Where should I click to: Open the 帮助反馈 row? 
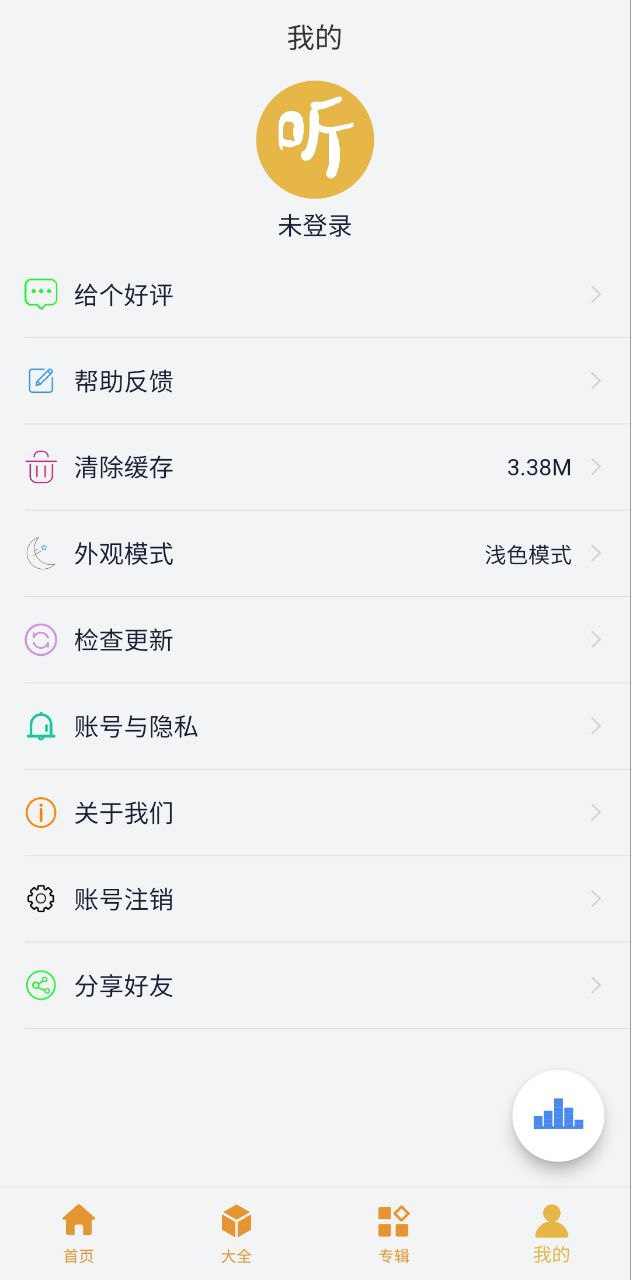tap(315, 381)
